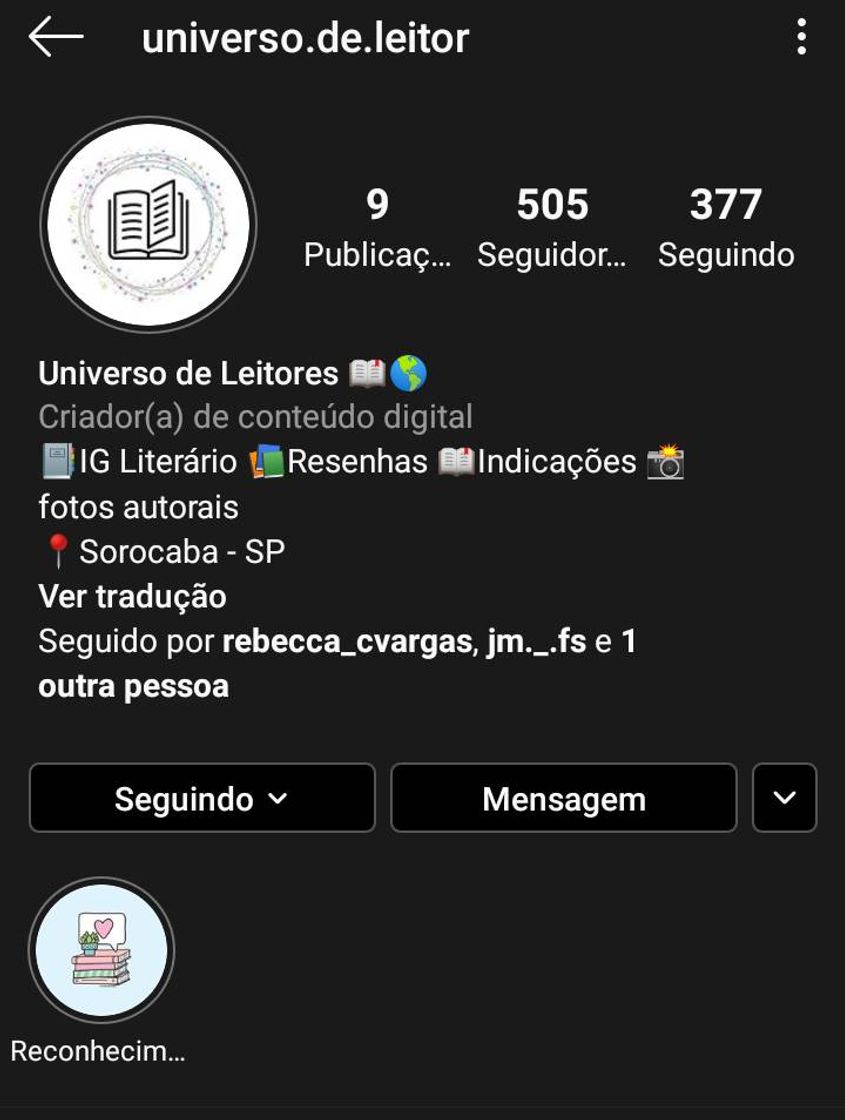Open the Reconhecim story highlight
This screenshot has width=845, height=1120.
[x=101, y=952]
